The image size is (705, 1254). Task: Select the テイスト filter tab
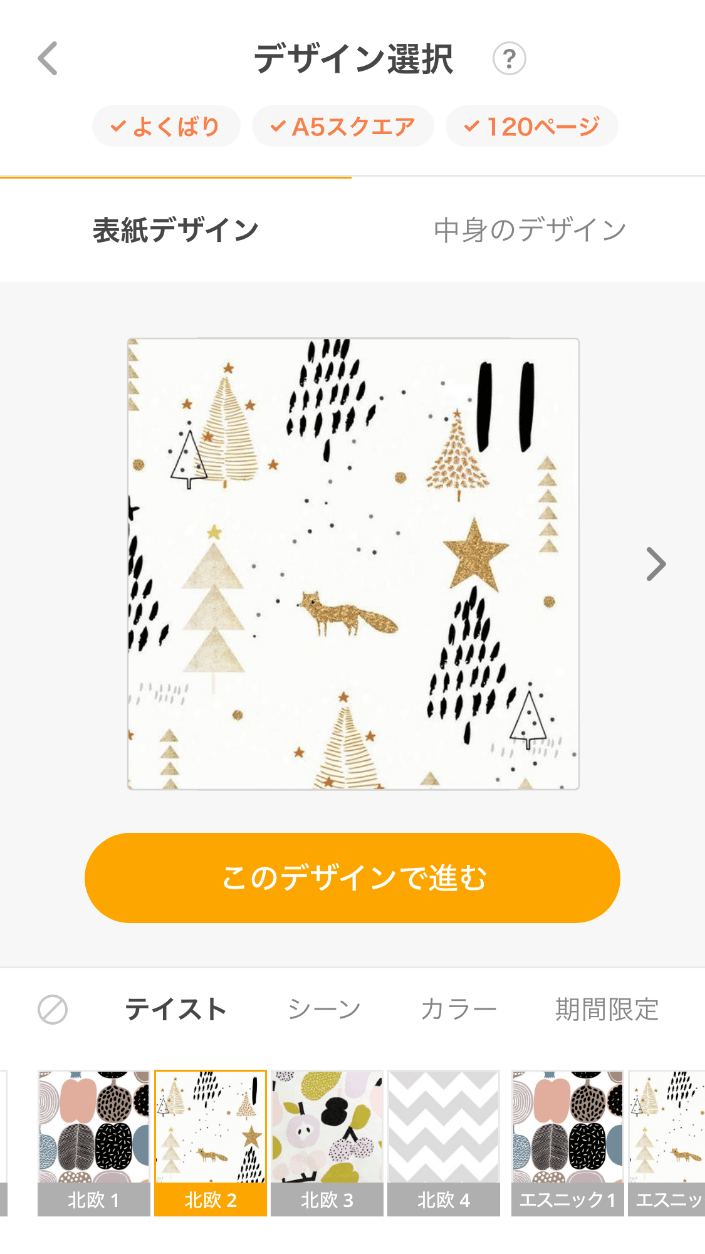[x=176, y=1010]
